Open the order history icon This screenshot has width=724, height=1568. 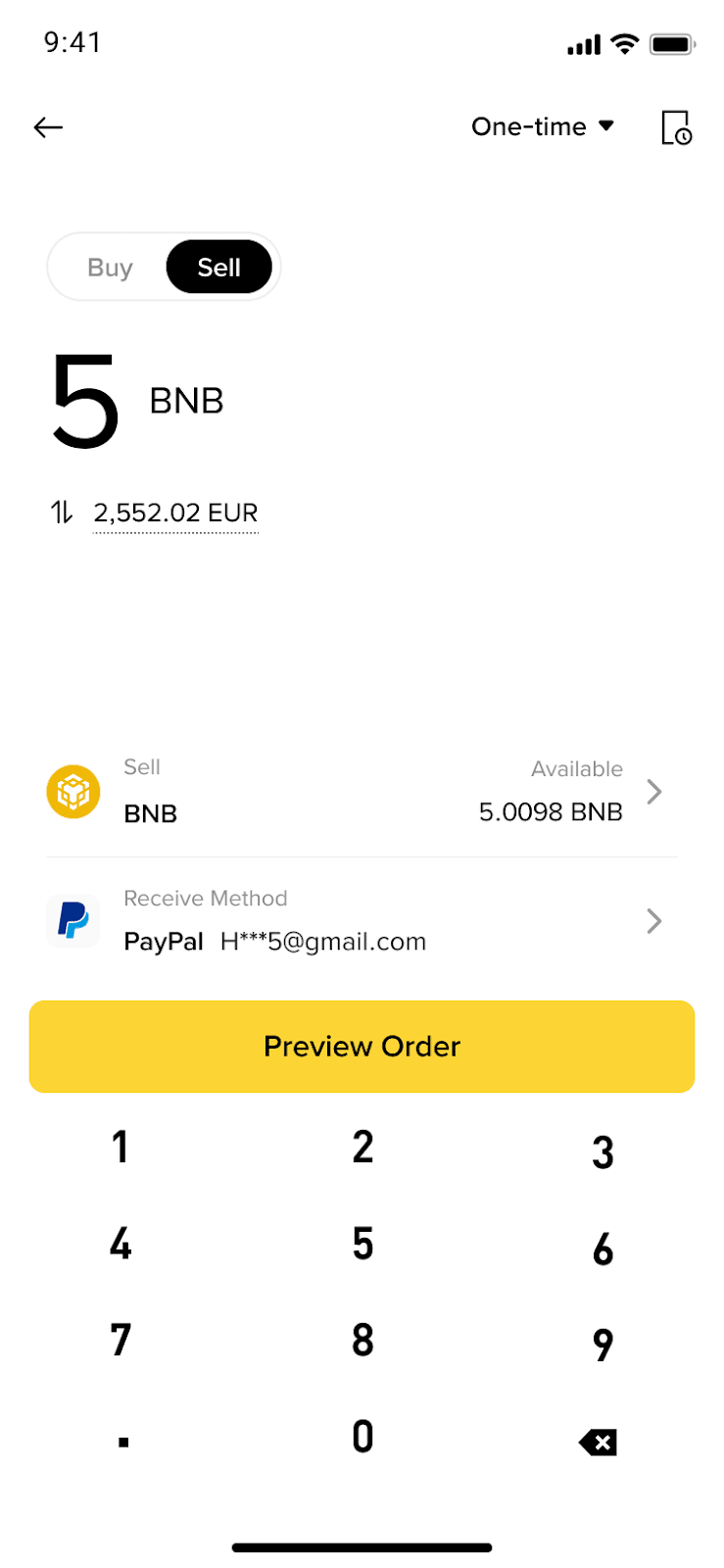[676, 127]
